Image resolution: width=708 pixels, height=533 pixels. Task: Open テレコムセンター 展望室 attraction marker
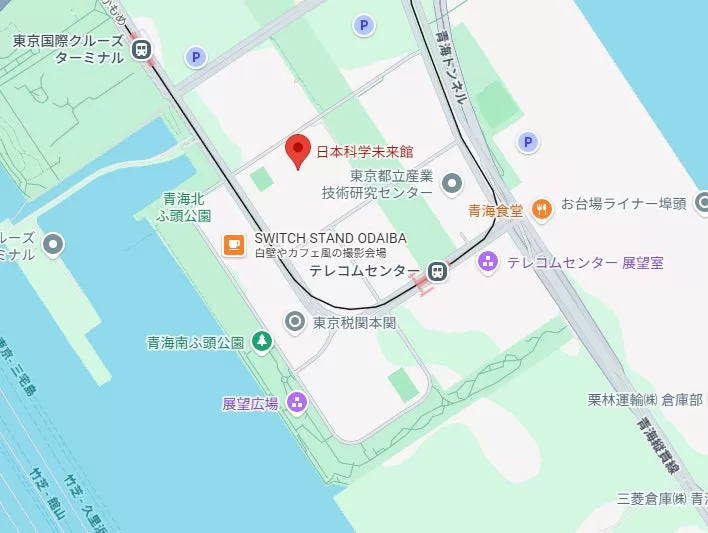(487, 262)
